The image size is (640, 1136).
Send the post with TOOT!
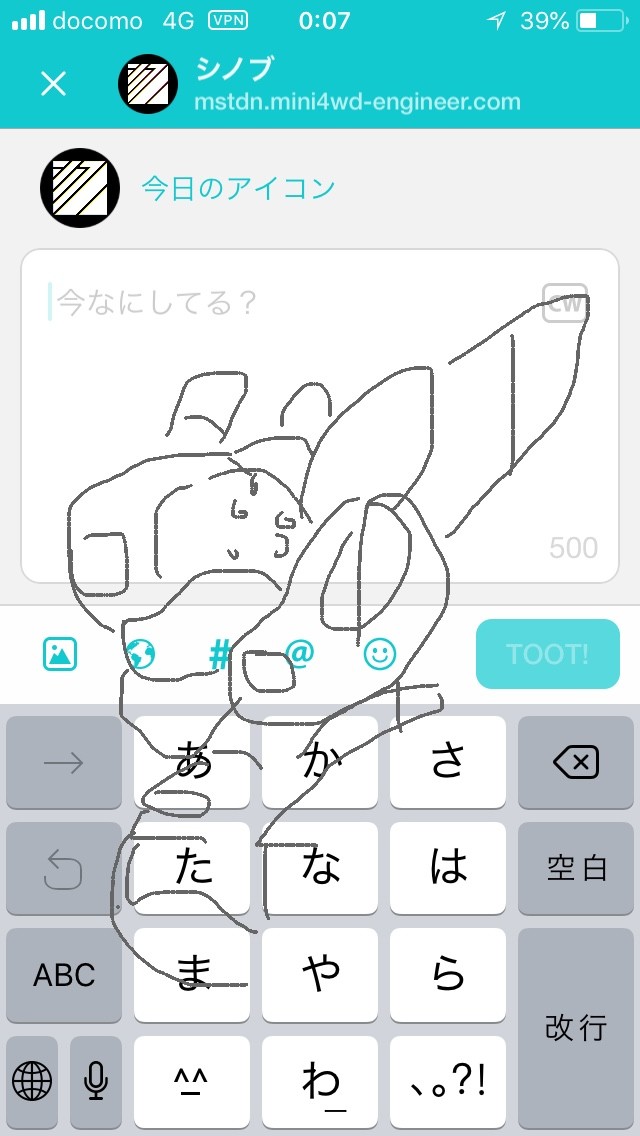click(x=547, y=653)
